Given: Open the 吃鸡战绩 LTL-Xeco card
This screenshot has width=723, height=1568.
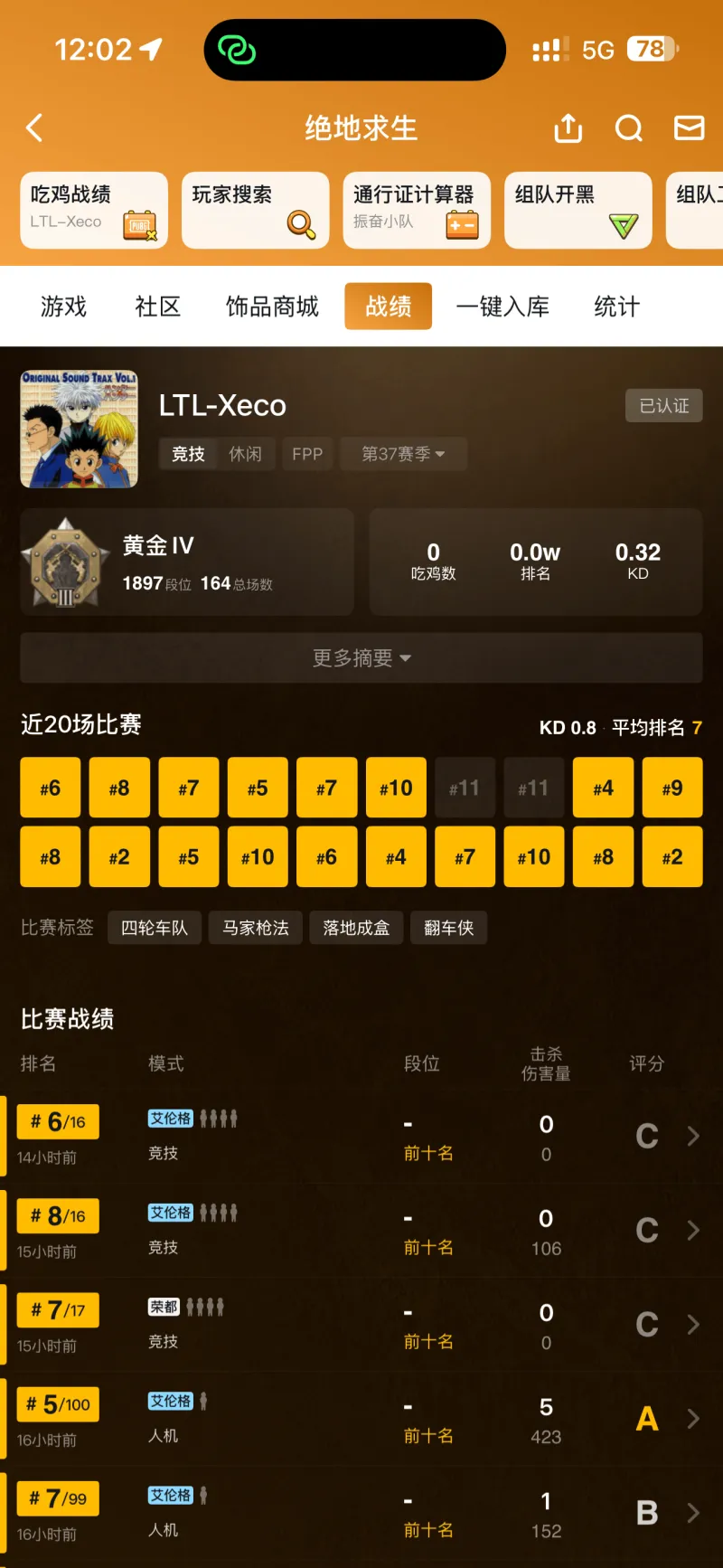Looking at the screenshot, I should pos(94,210).
